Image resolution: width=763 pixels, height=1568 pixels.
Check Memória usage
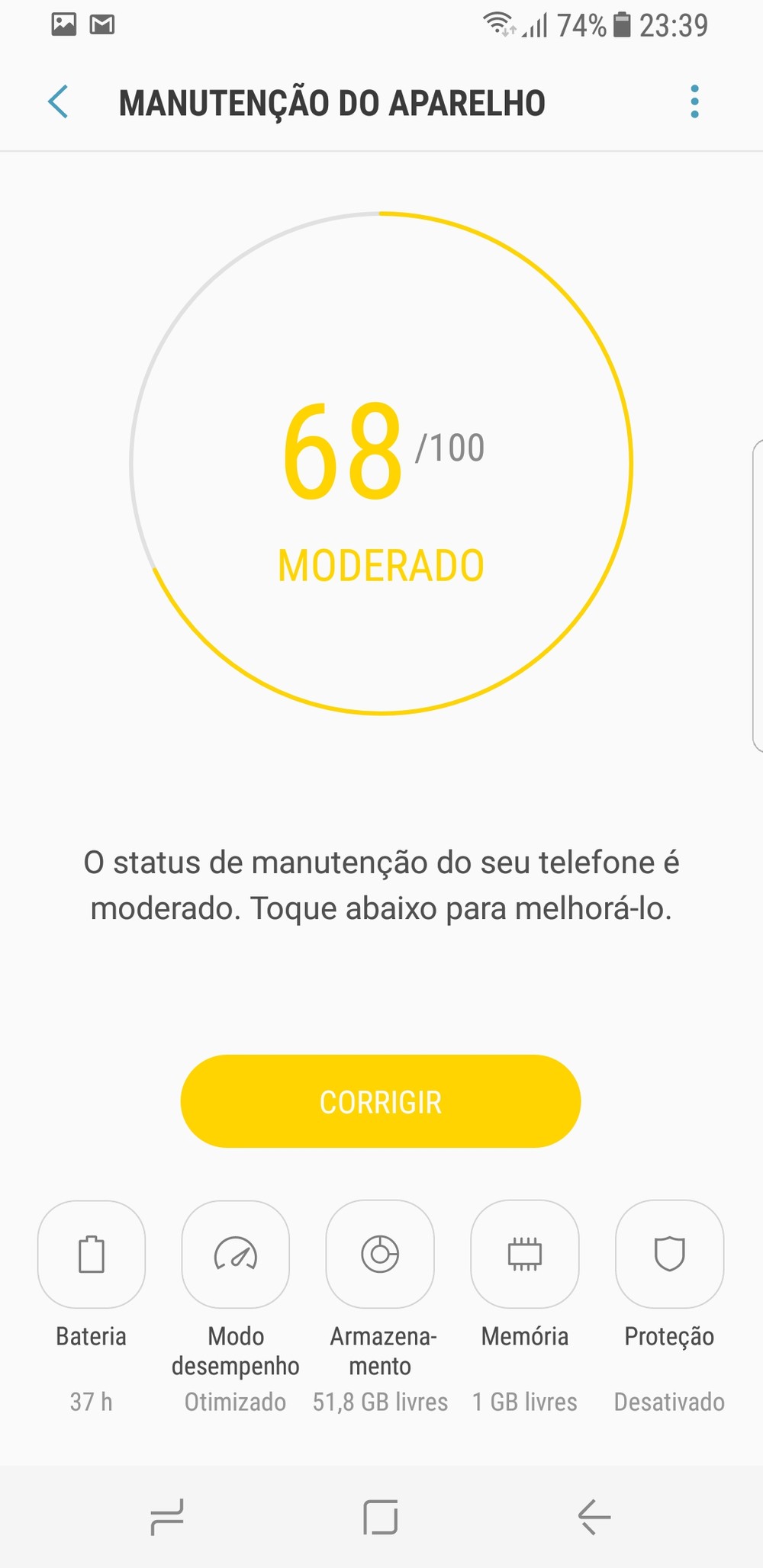(x=525, y=1255)
